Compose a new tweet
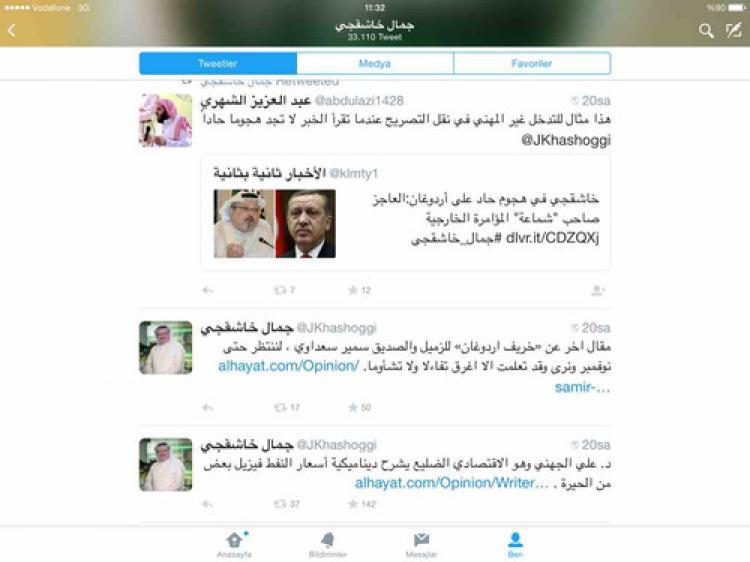Screen dimensions: 750x562 (x=733, y=31)
